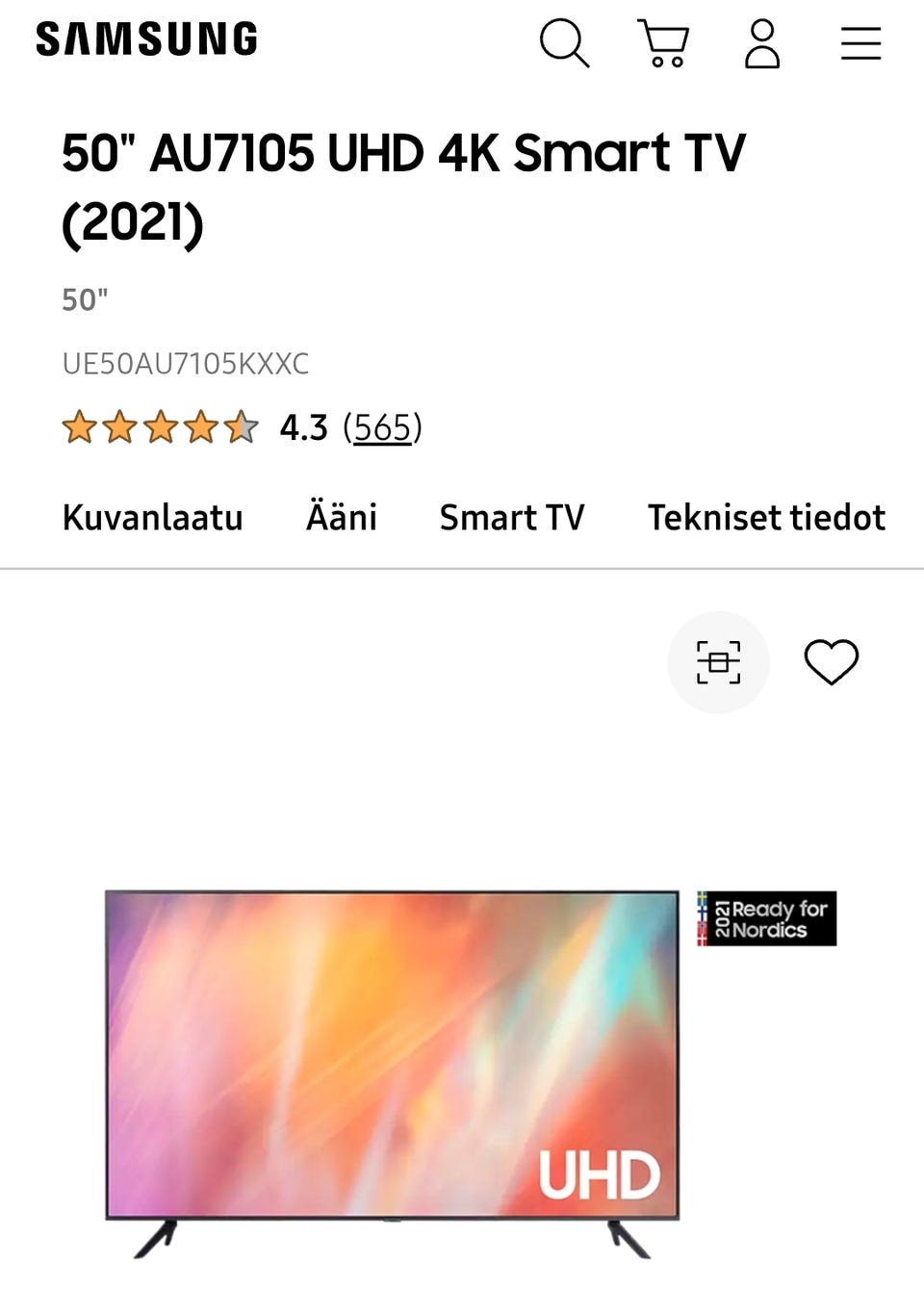The width and height of the screenshot is (924, 1313).
Task: Click the model number UE50AU7105KXXC
Action: click(x=185, y=364)
